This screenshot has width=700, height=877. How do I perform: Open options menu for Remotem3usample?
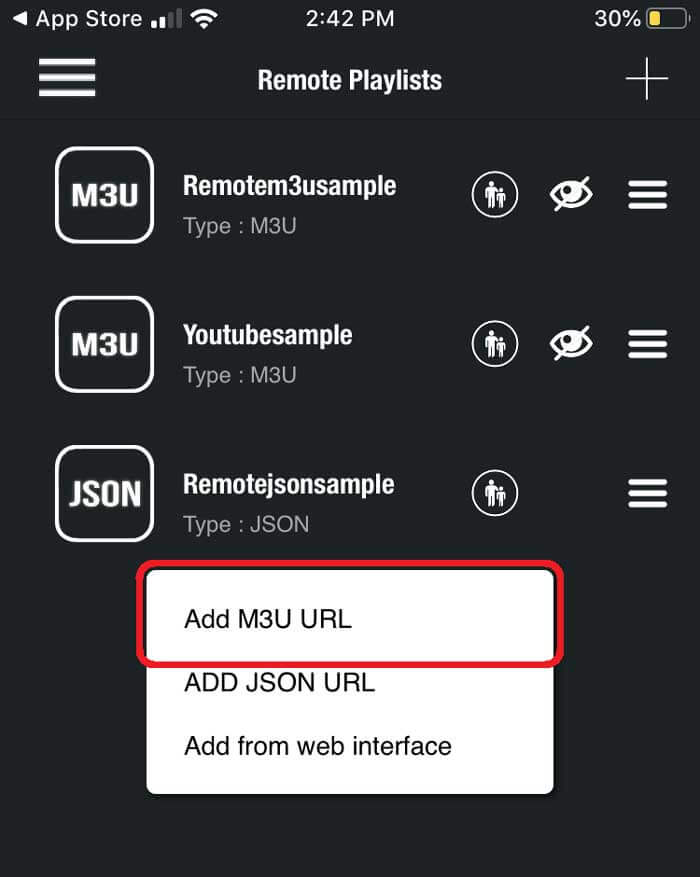pos(647,195)
